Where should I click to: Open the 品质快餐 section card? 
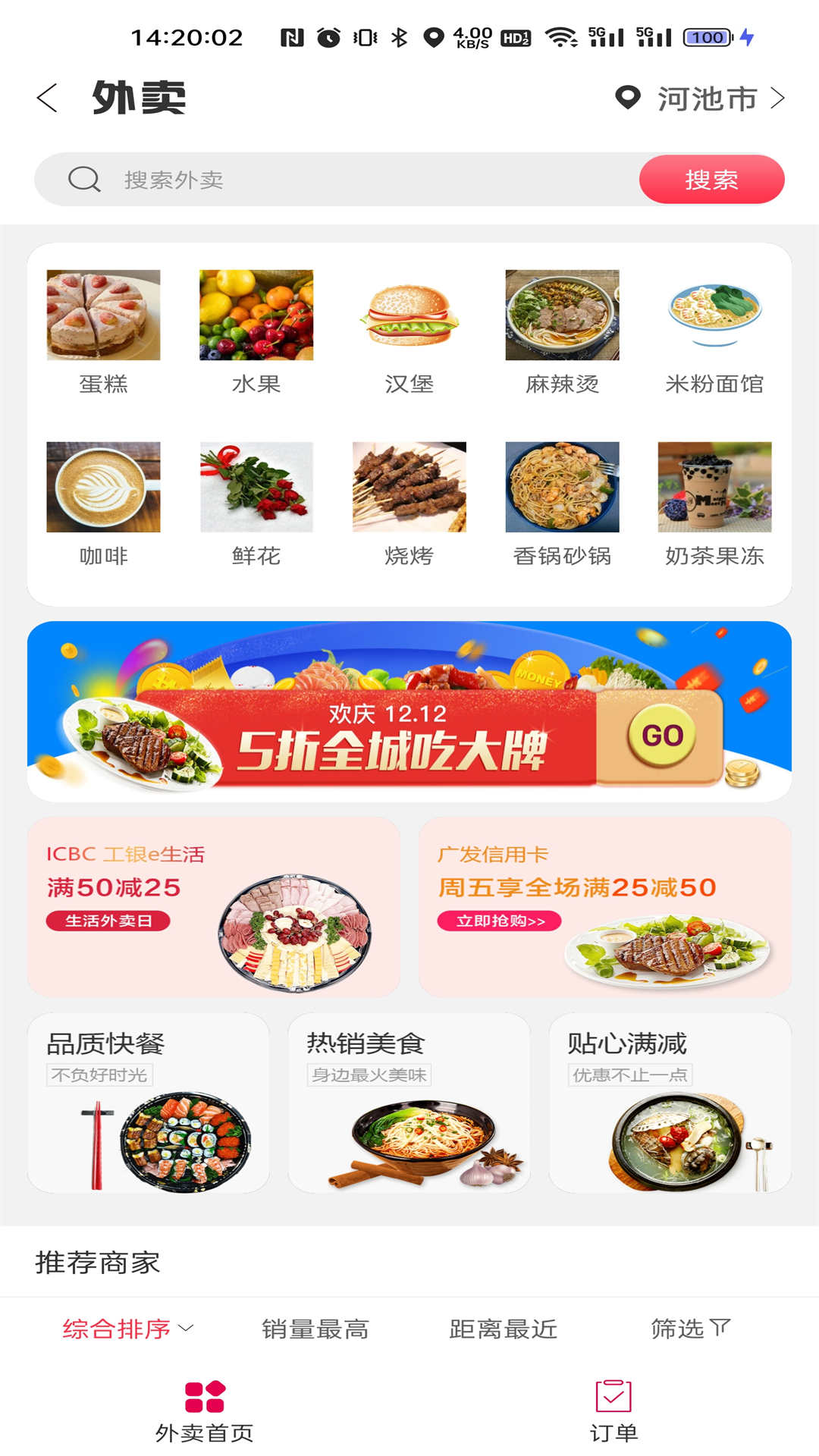click(x=149, y=1103)
